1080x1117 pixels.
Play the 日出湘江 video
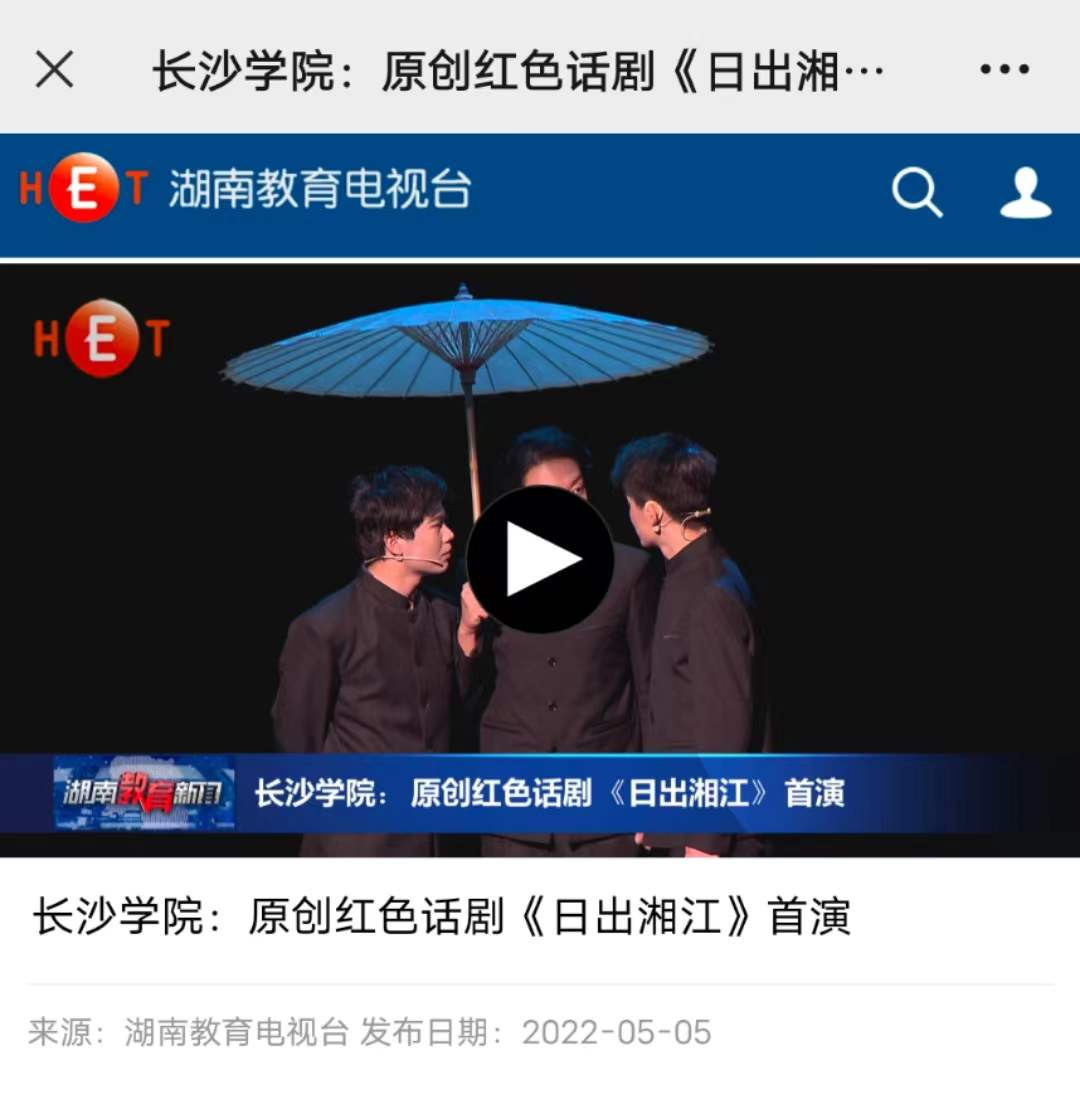pos(539,559)
